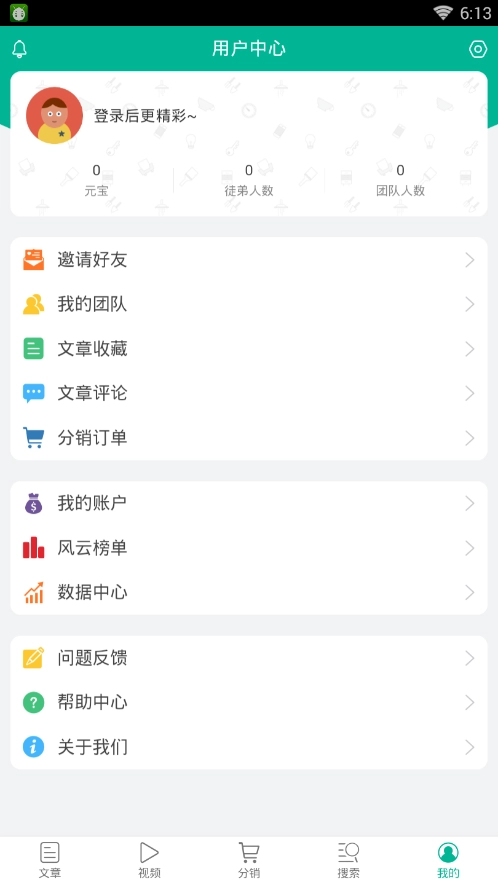The image size is (498, 885).
Task: Select the 我的 tab
Action: pos(448,860)
